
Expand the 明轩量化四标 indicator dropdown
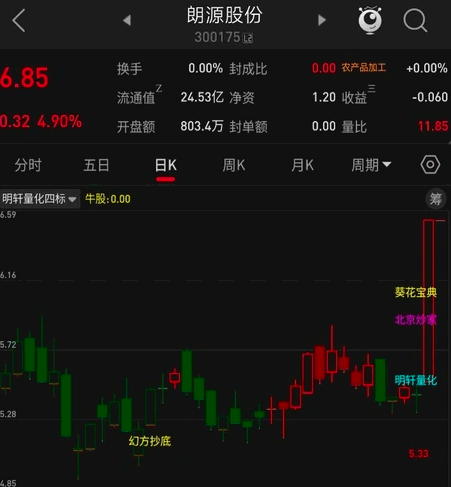pyautogui.click(x=39, y=199)
